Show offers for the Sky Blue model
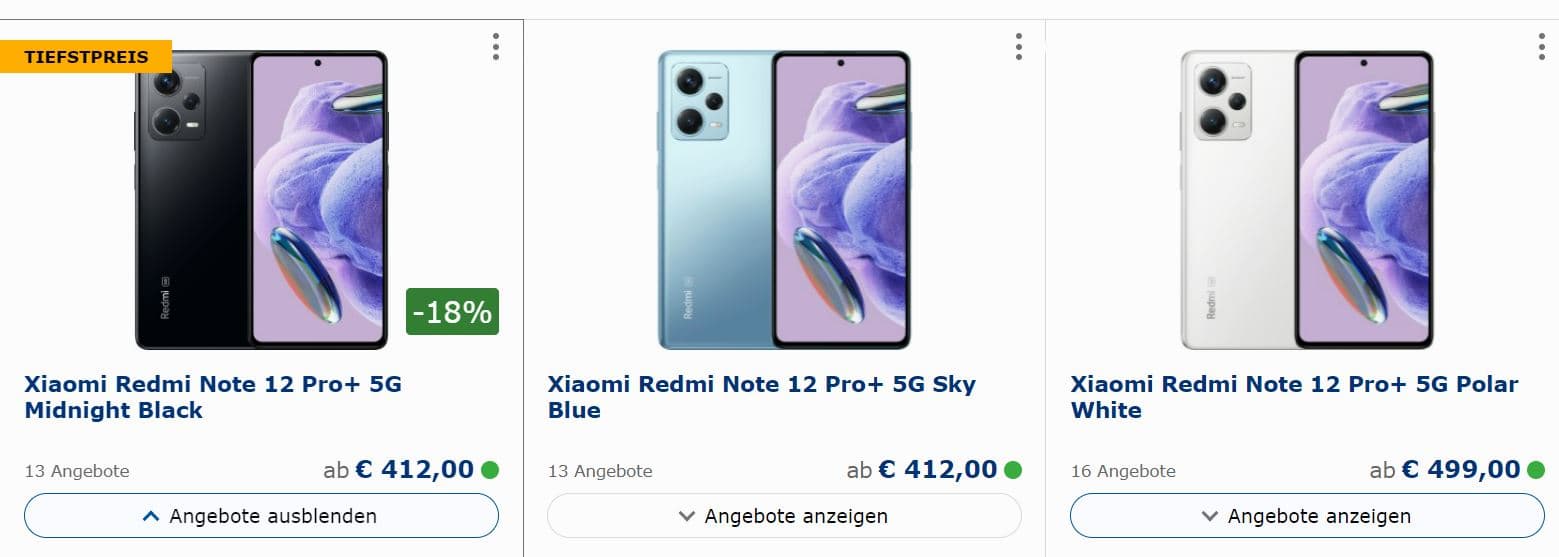The image size is (1559, 557). tap(784, 516)
